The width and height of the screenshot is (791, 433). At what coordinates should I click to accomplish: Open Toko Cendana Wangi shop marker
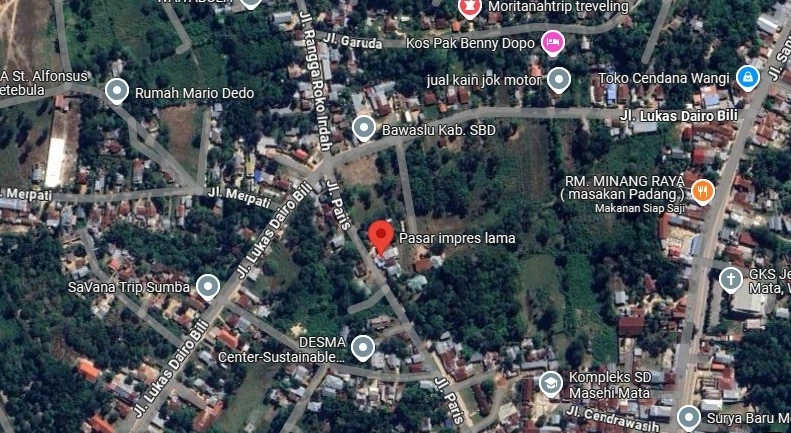pyautogui.click(x=747, y=76)
